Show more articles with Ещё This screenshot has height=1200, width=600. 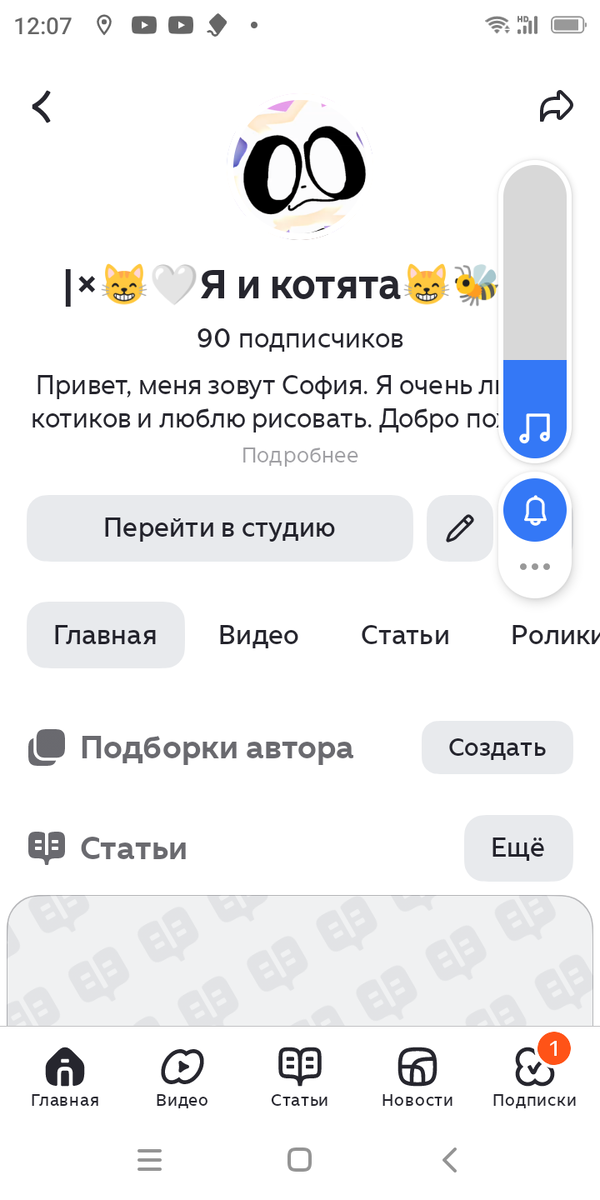pos(518,848)
